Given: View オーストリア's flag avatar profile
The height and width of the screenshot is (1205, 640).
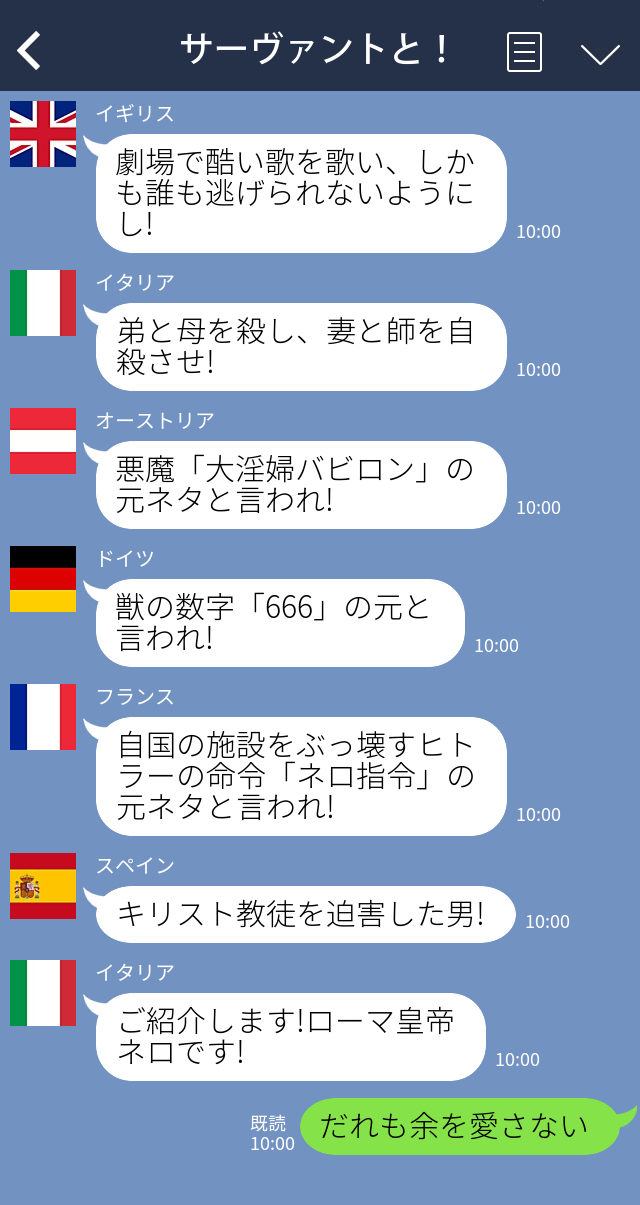Looking at the screenshot, I should (43, 441).
